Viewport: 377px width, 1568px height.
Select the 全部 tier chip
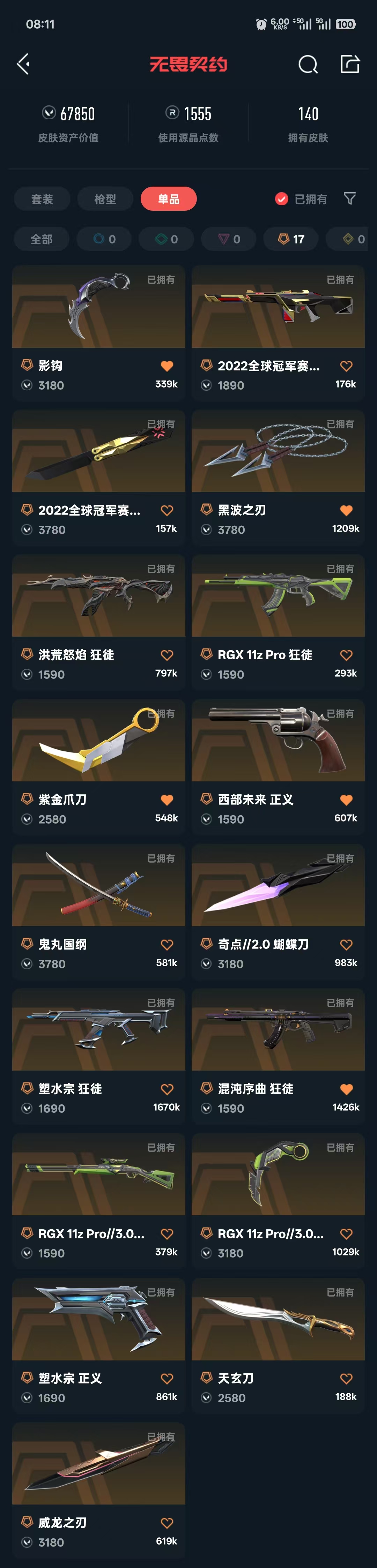[x=42, y=239]
